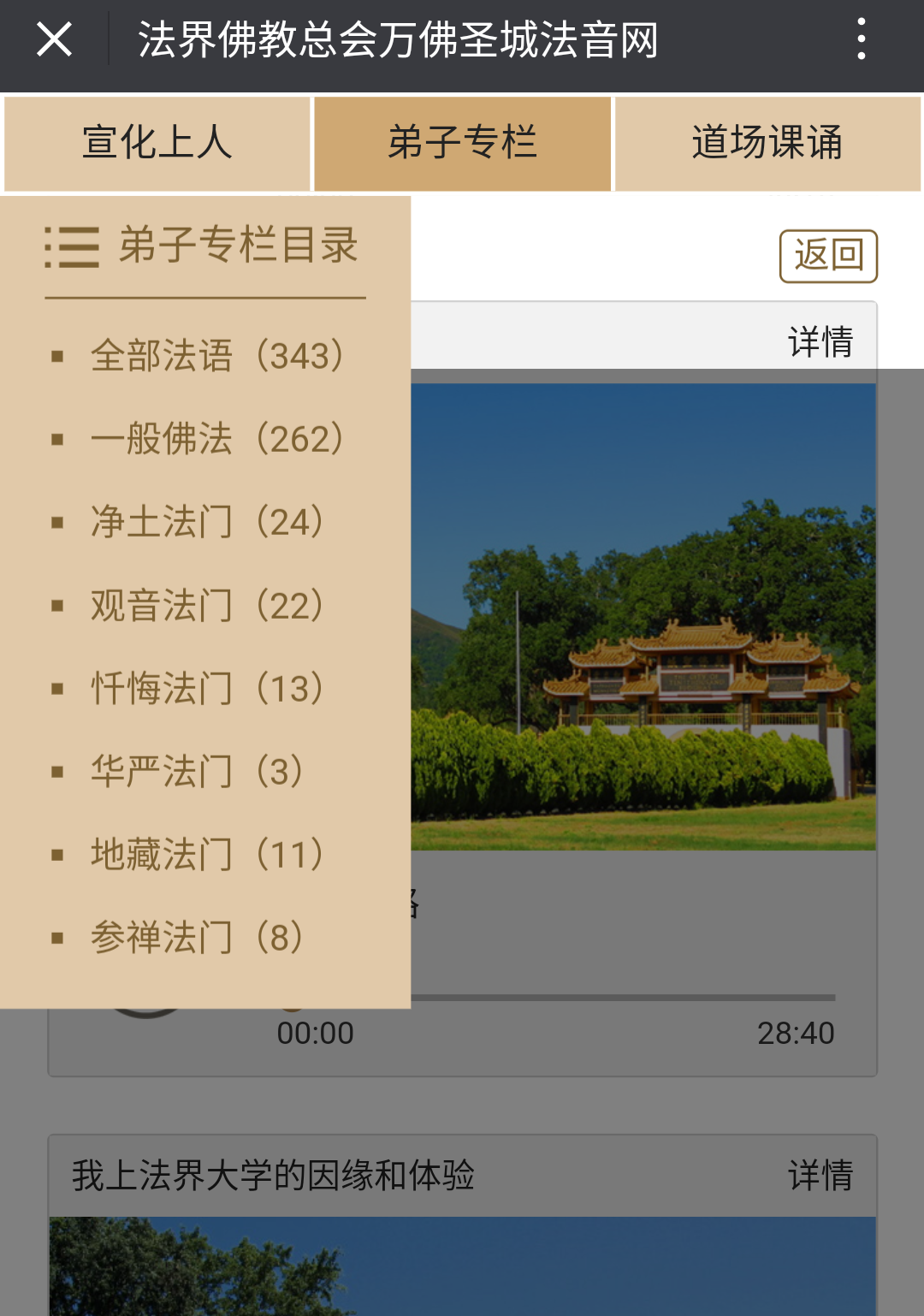The width and height of the screenshot is (924, 1316).
Task: Switch to the 宣化上人 tab
Action: [157, 143]
